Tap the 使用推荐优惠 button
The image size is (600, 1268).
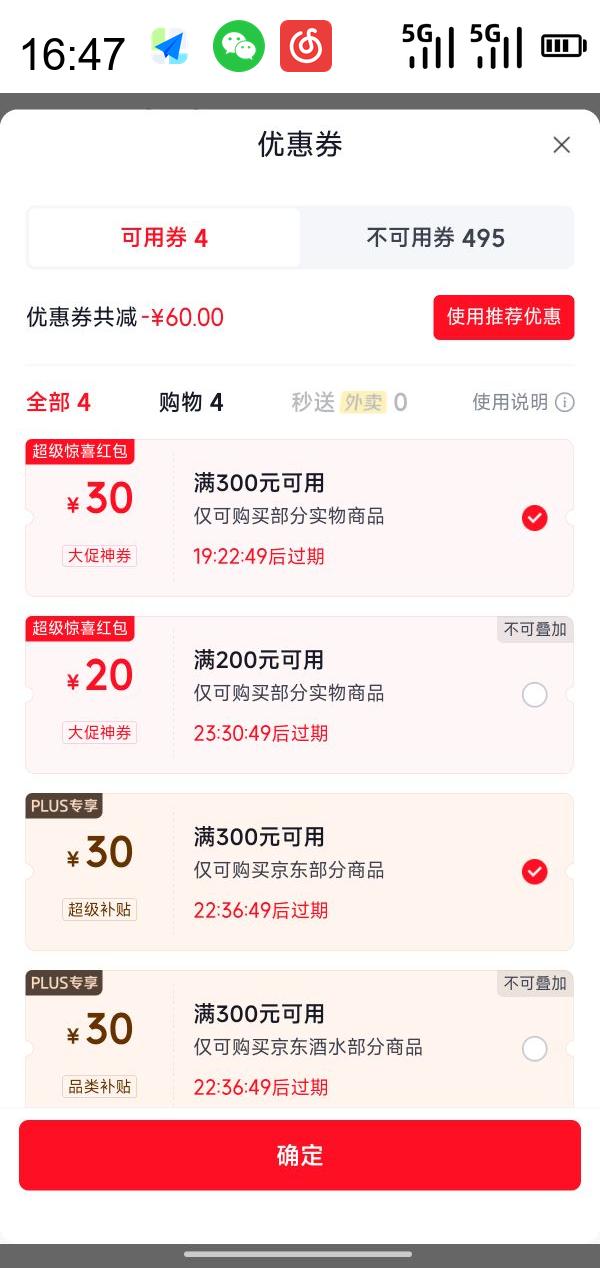[504, 317]
